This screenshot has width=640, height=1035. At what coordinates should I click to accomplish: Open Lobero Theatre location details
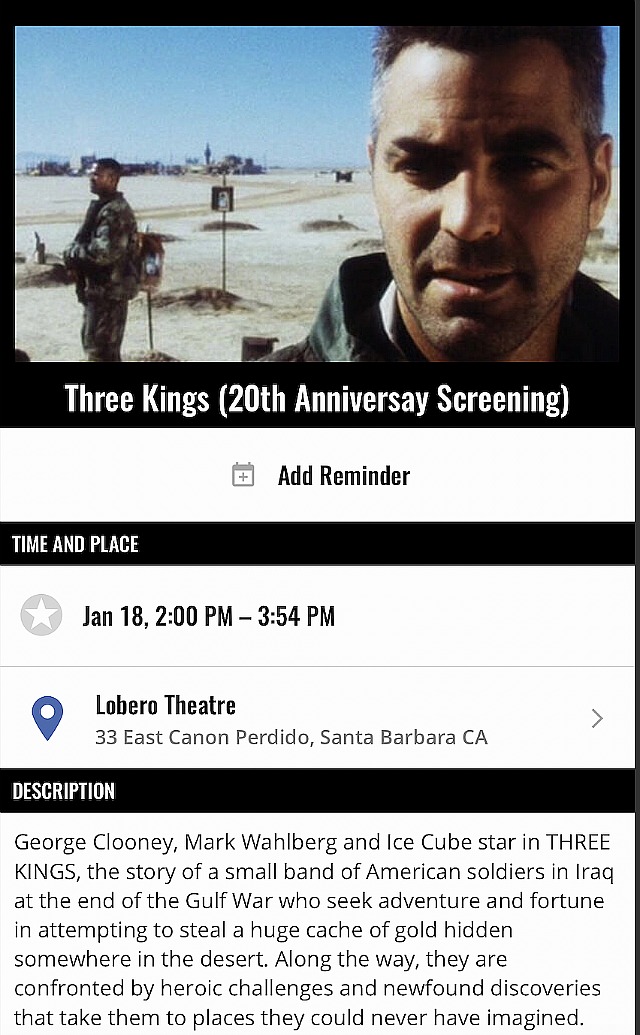pos(317,718)
